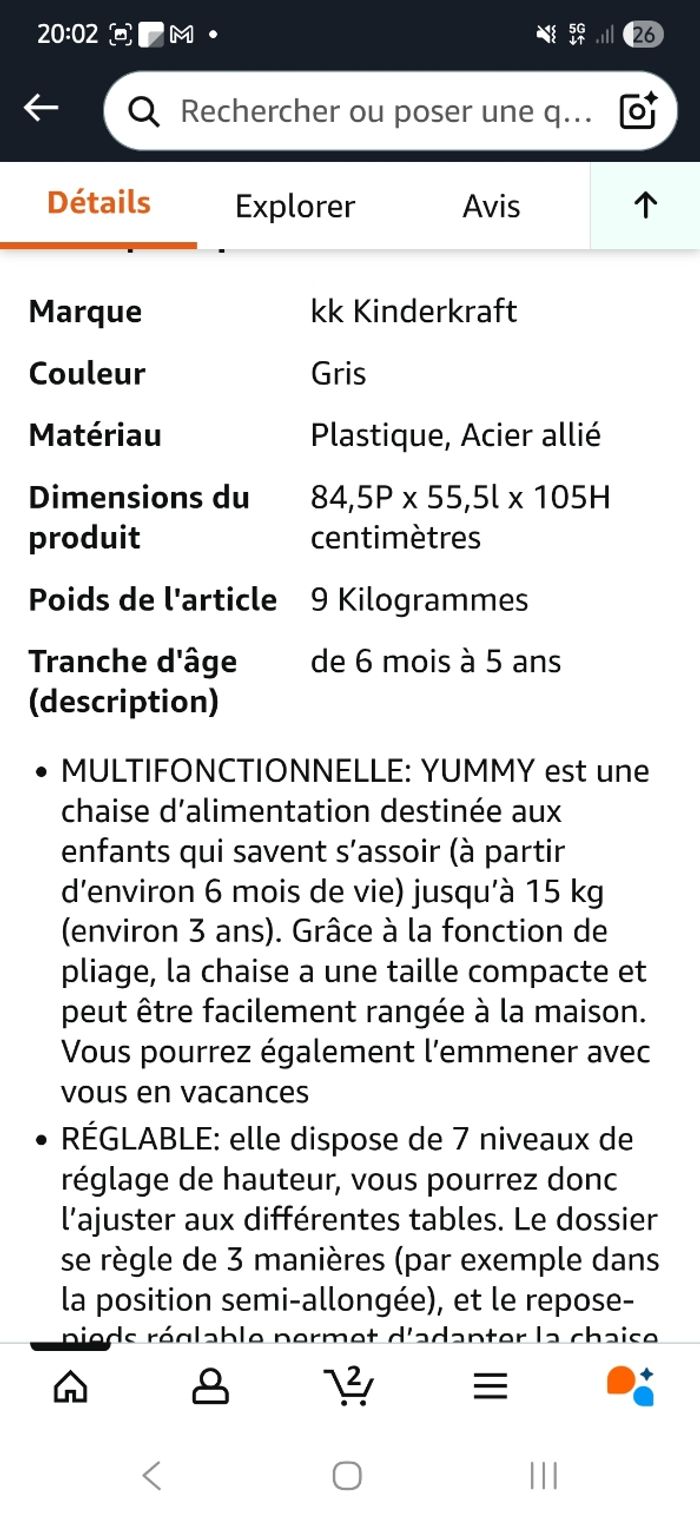700x1517 pixels.
Task: Open the shopping cart with 2 items
Action: point(349,1386)
